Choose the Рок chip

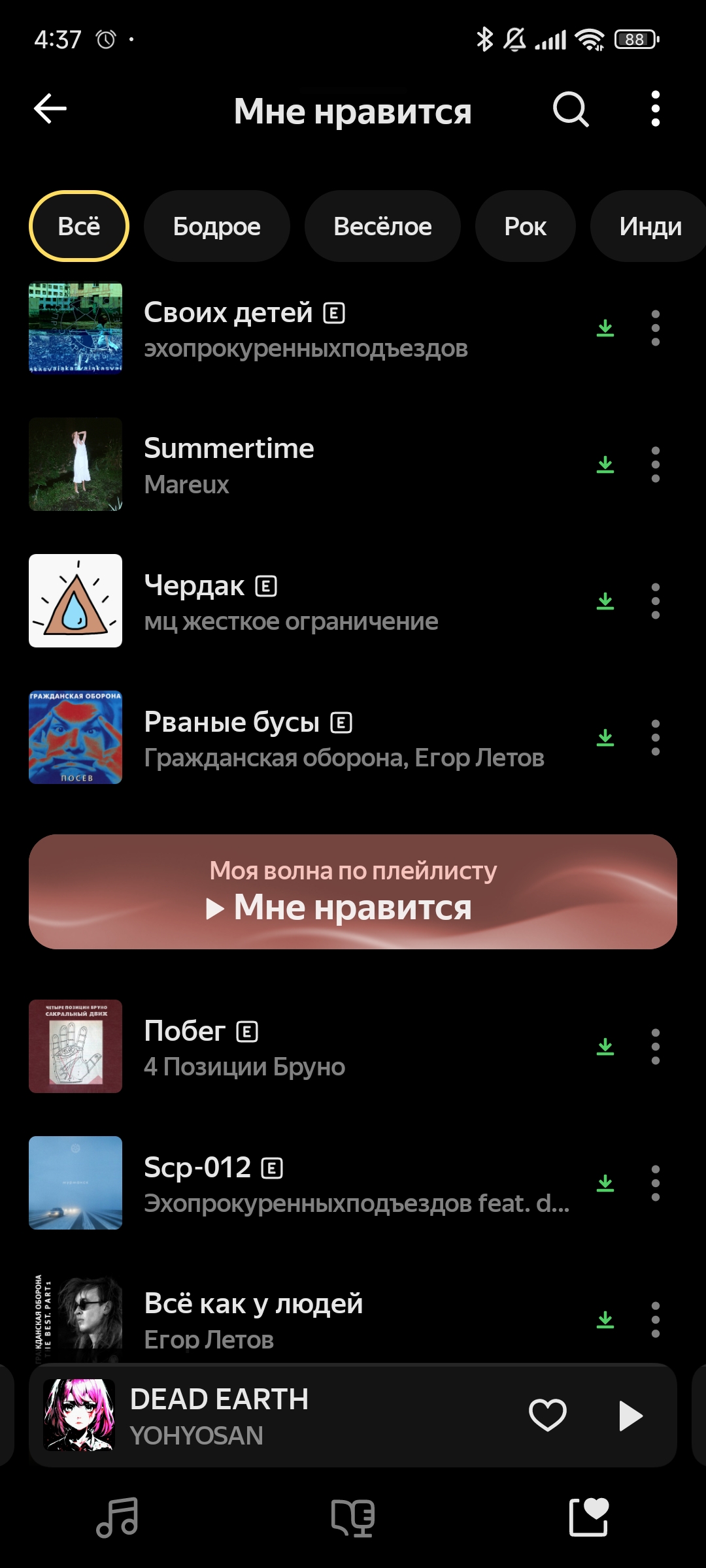[525, 227]
